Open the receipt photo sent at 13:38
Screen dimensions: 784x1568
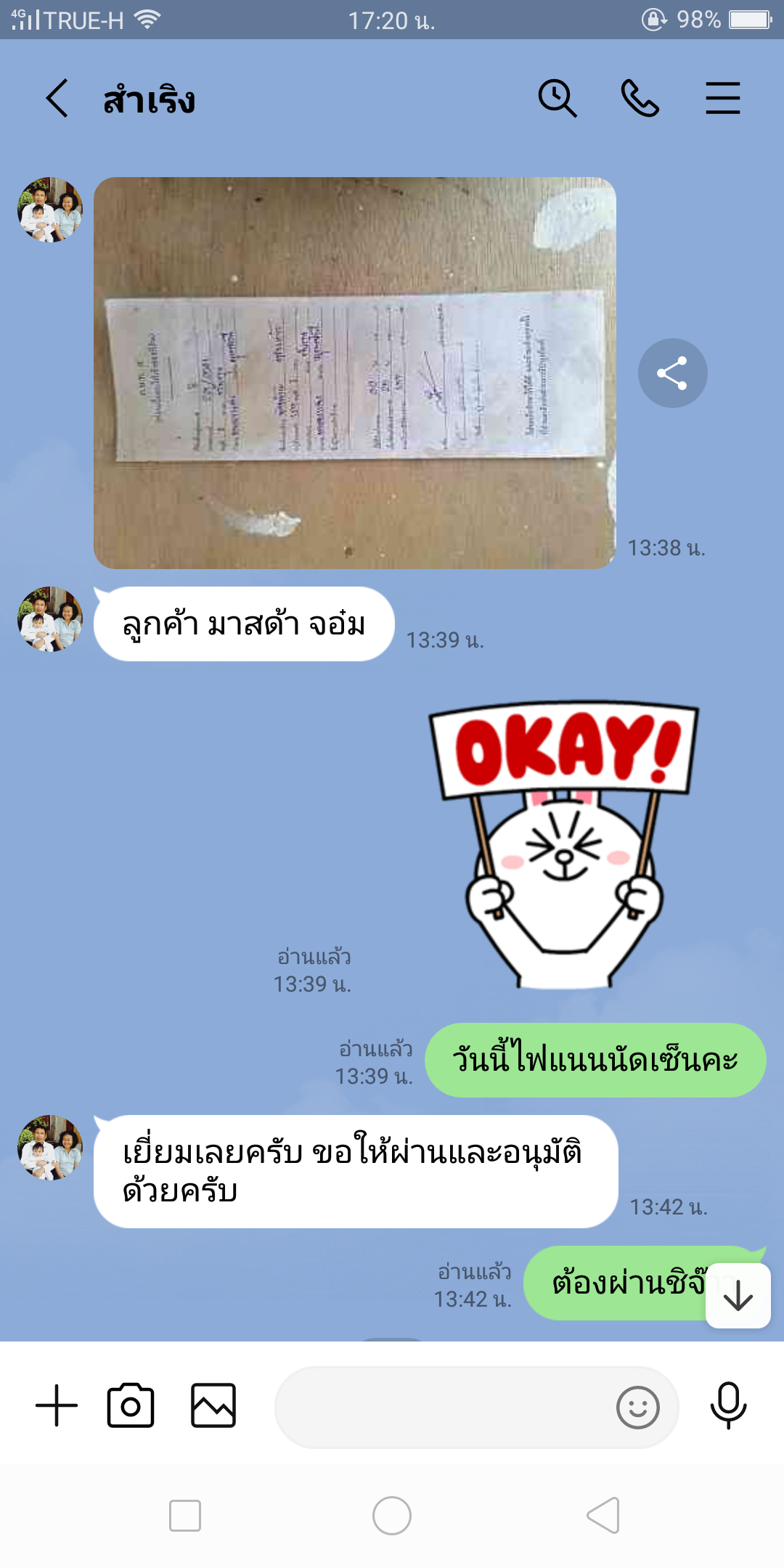pyautogui.click(x=355, y=373)
